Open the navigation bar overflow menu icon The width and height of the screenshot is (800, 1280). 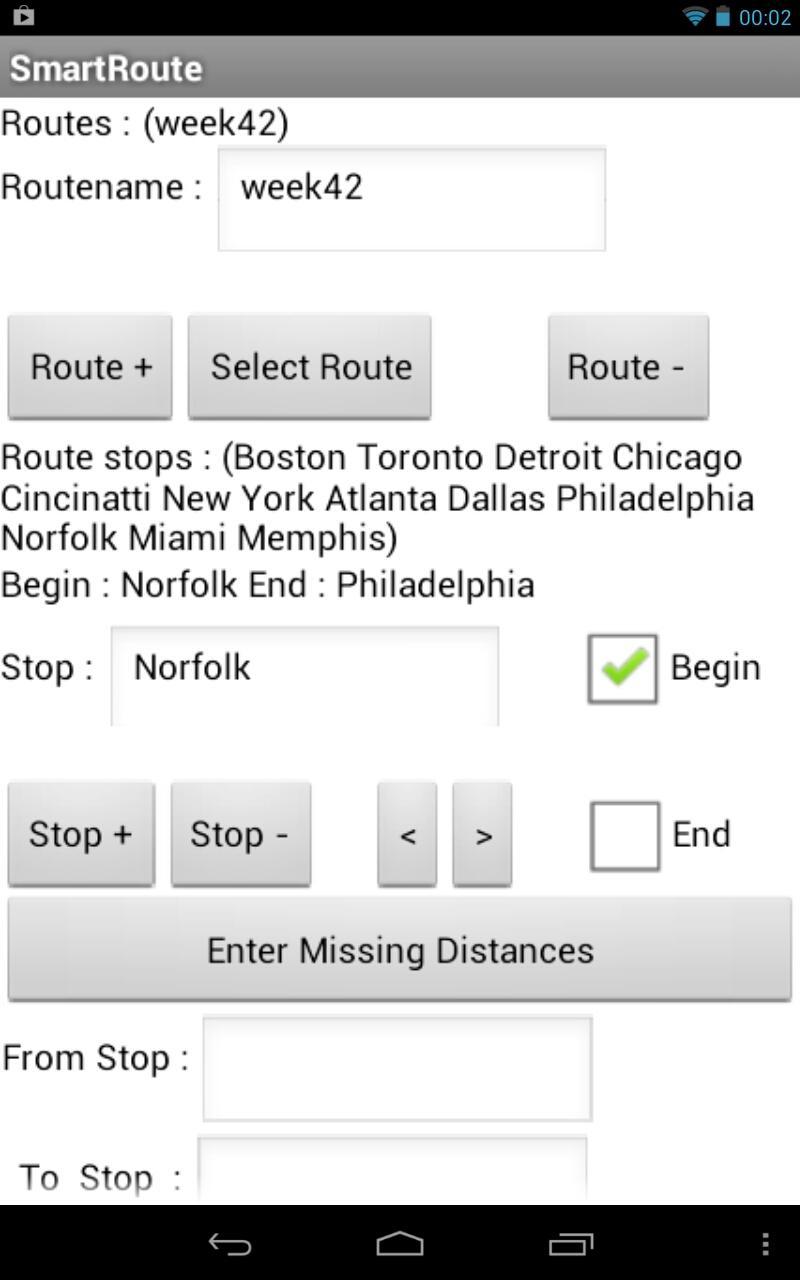click(x=765, y=1244)
